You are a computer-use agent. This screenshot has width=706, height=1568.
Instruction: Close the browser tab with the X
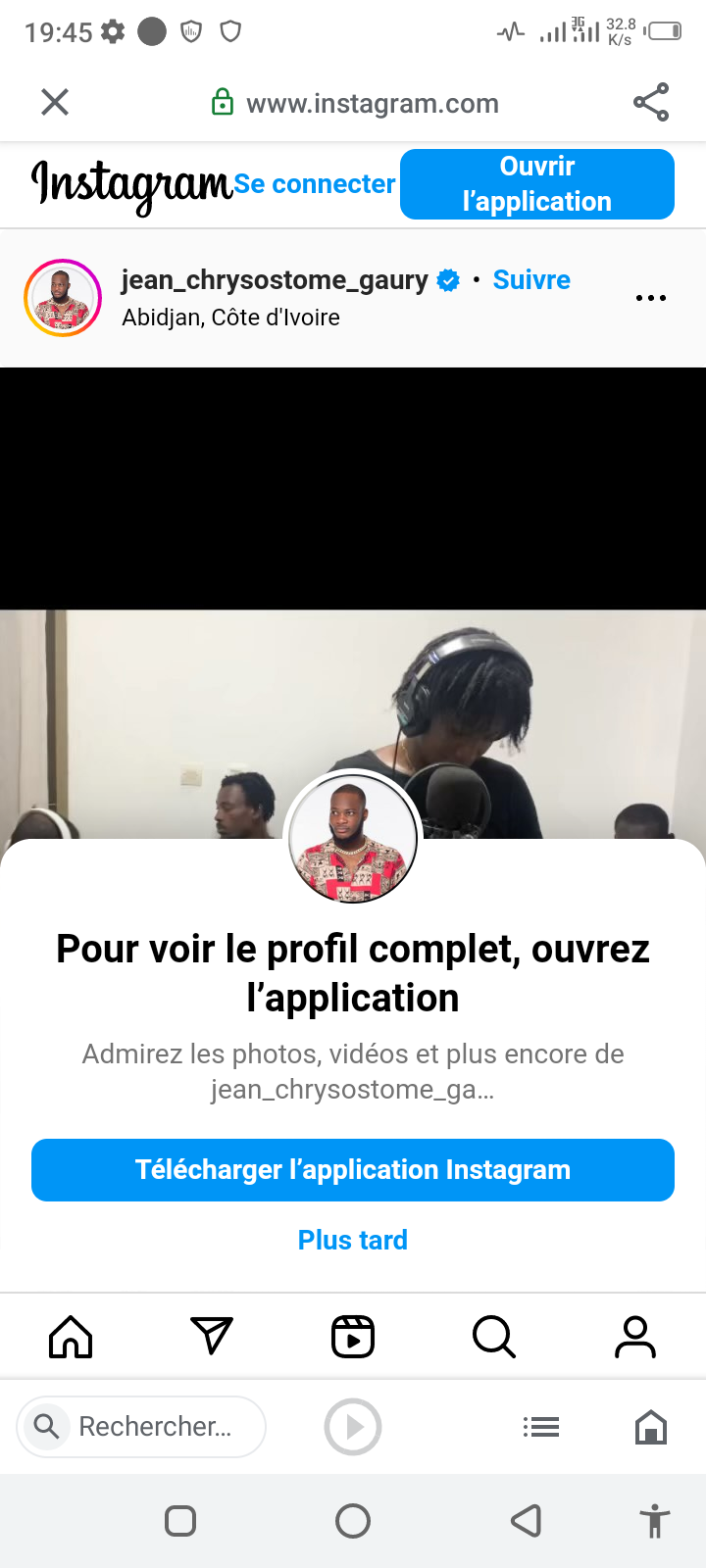55,102
